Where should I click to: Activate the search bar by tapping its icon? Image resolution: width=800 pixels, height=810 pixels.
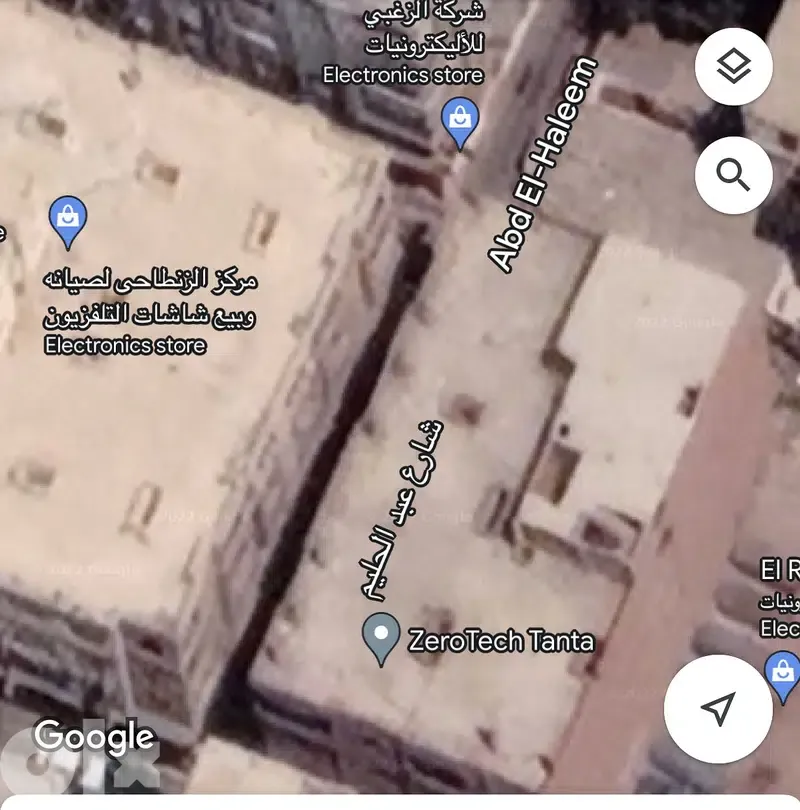(734, 172)
